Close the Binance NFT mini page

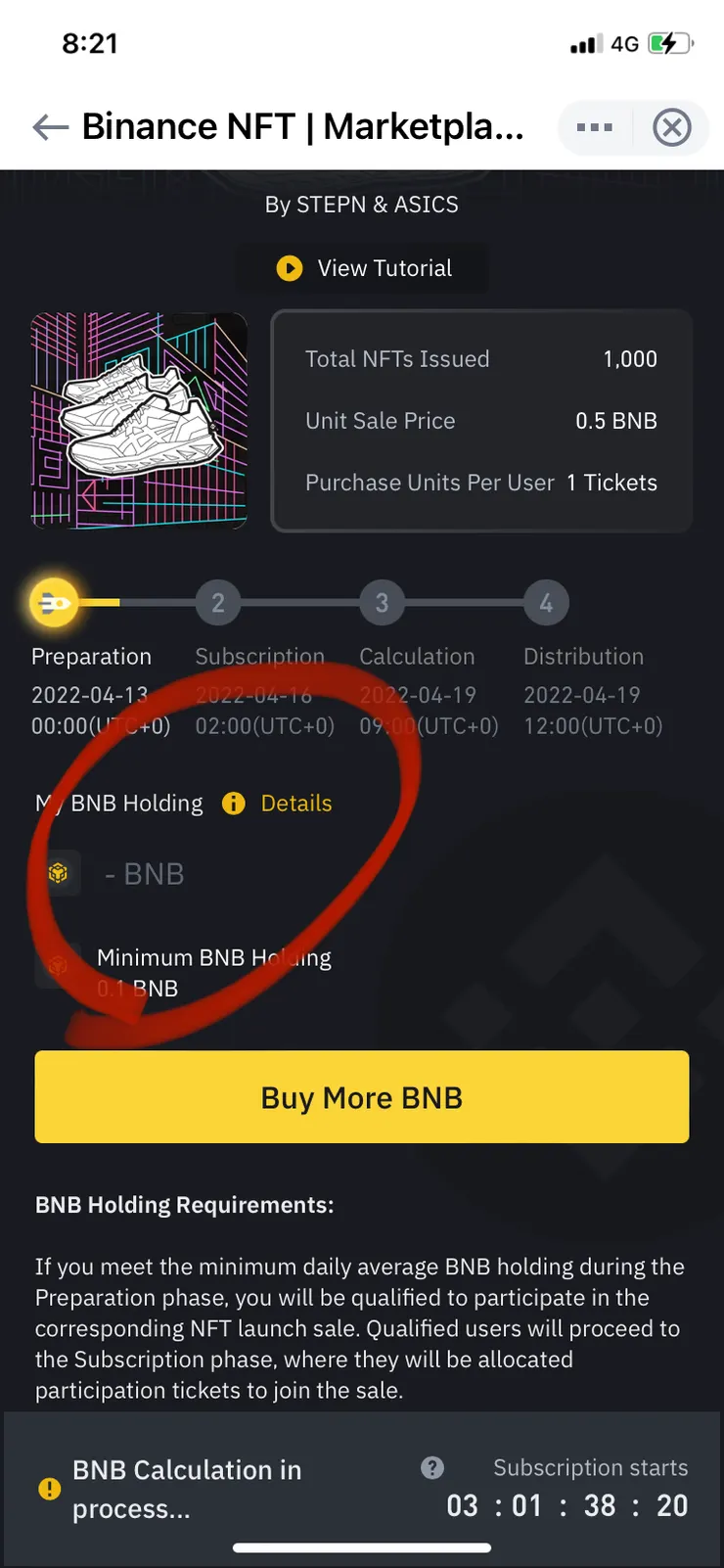tap(671, 127)
